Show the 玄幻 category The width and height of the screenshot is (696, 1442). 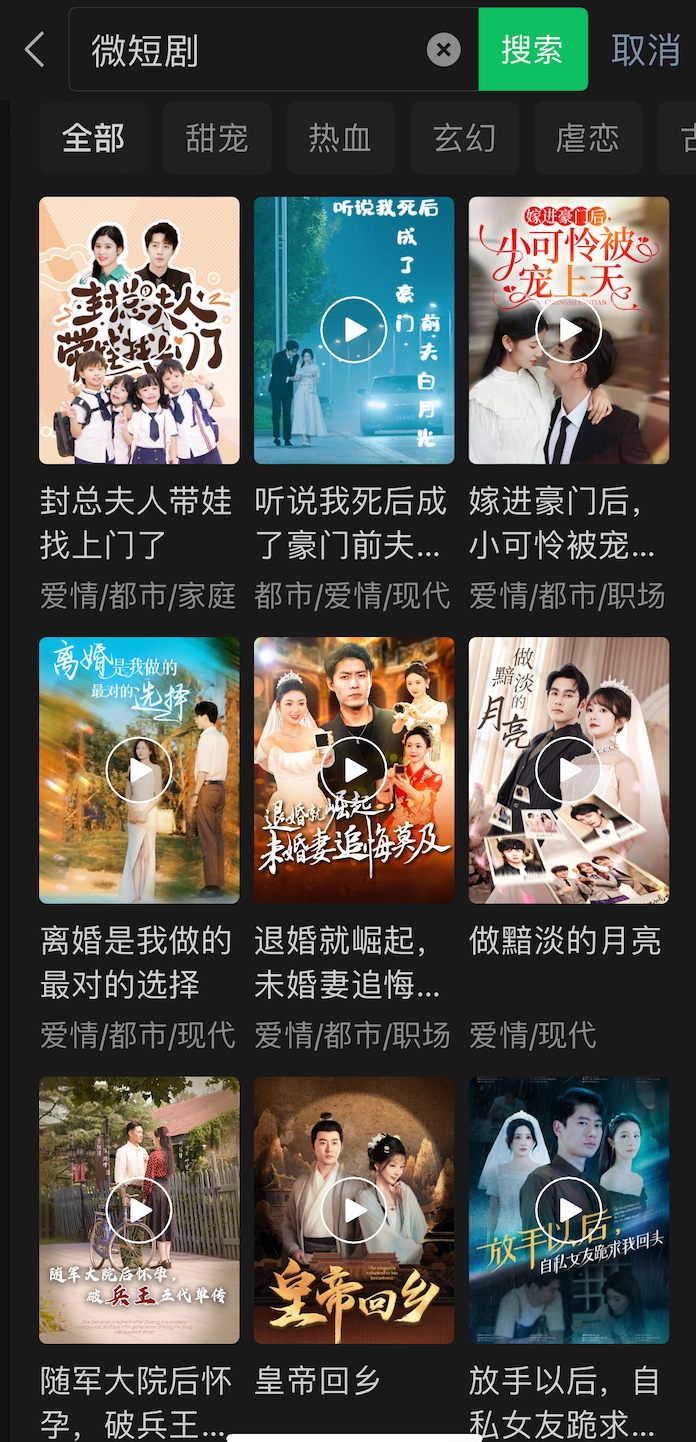tap(464, 138)
